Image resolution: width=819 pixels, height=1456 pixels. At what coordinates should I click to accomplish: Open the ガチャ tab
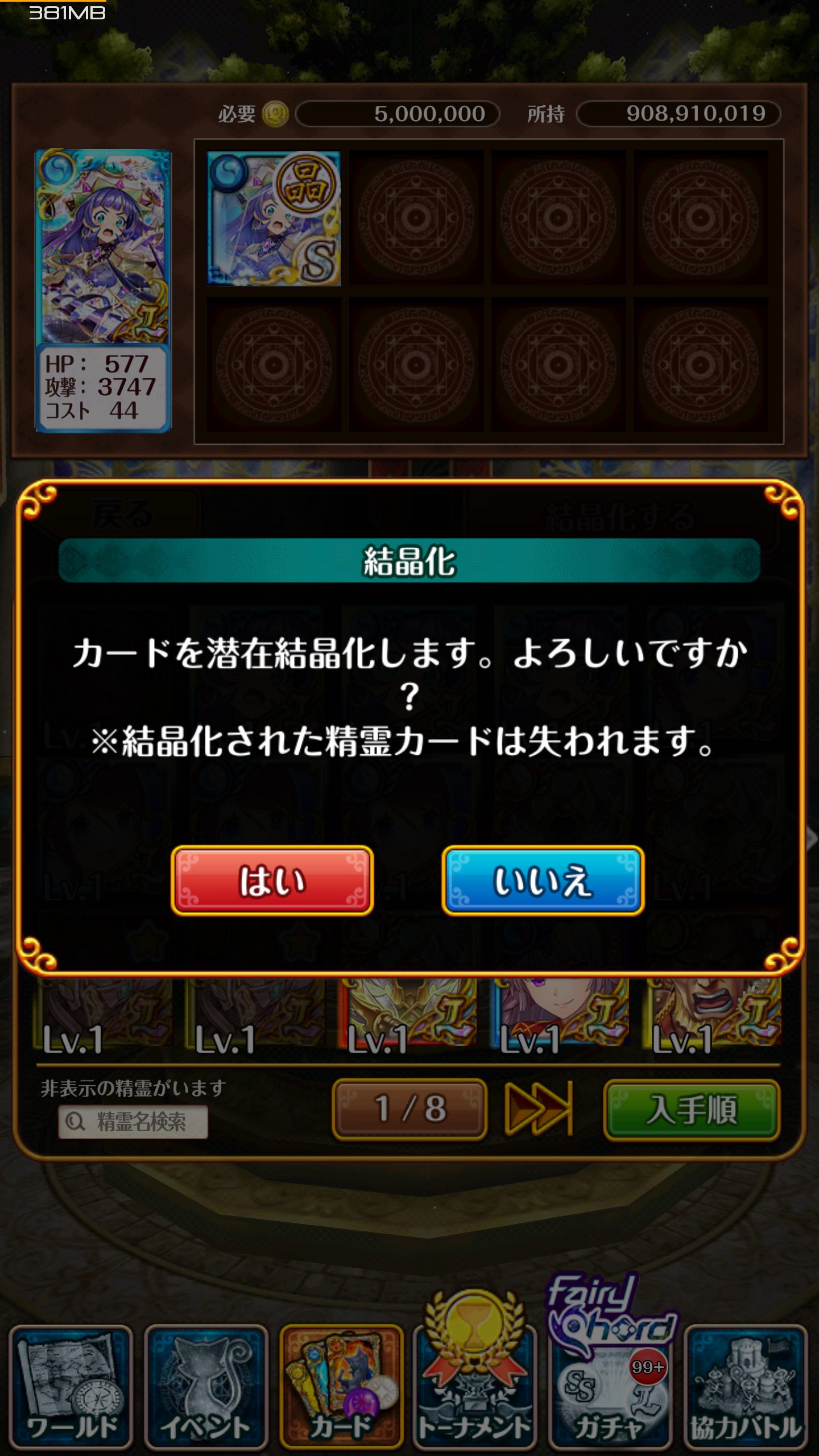610,1388
